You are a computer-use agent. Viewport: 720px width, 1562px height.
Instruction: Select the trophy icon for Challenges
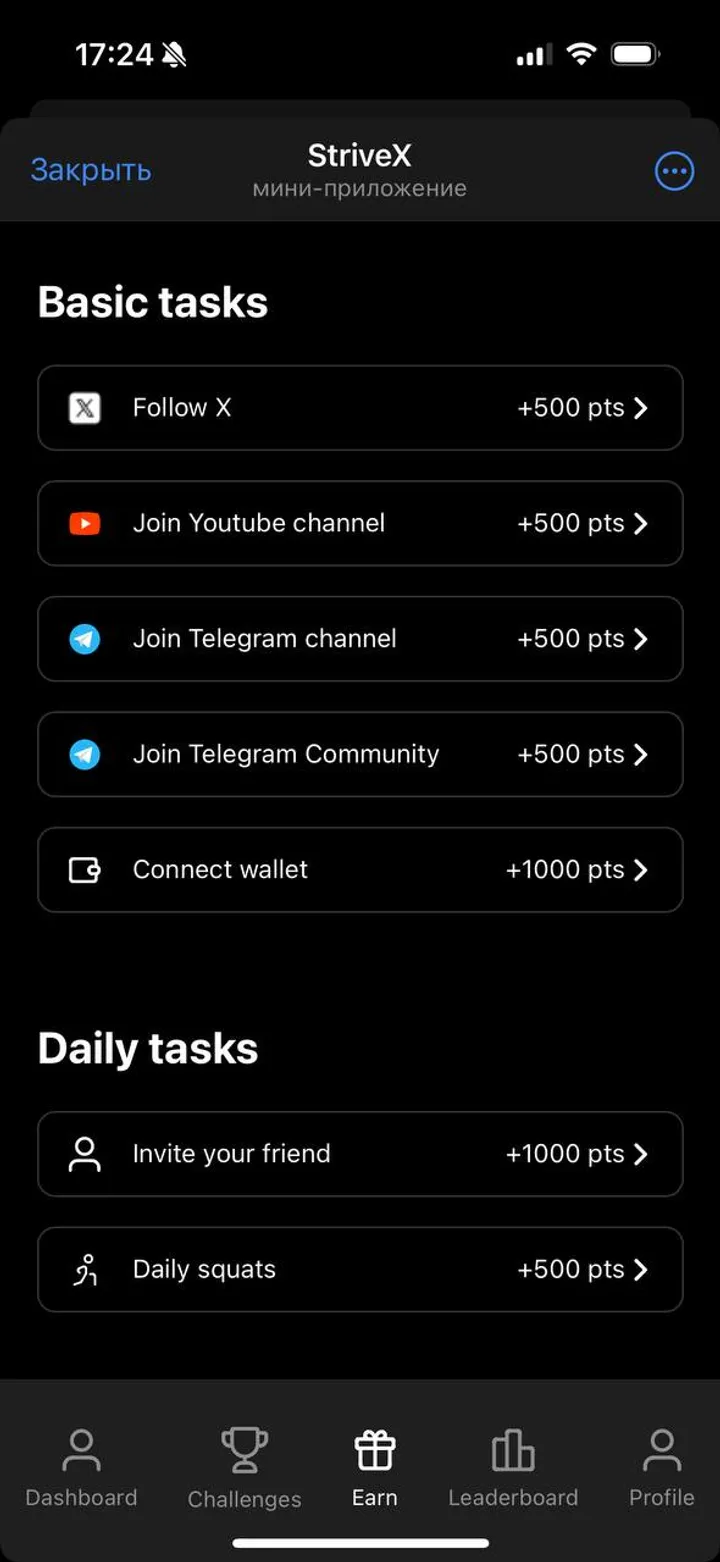pos(244,1447)
